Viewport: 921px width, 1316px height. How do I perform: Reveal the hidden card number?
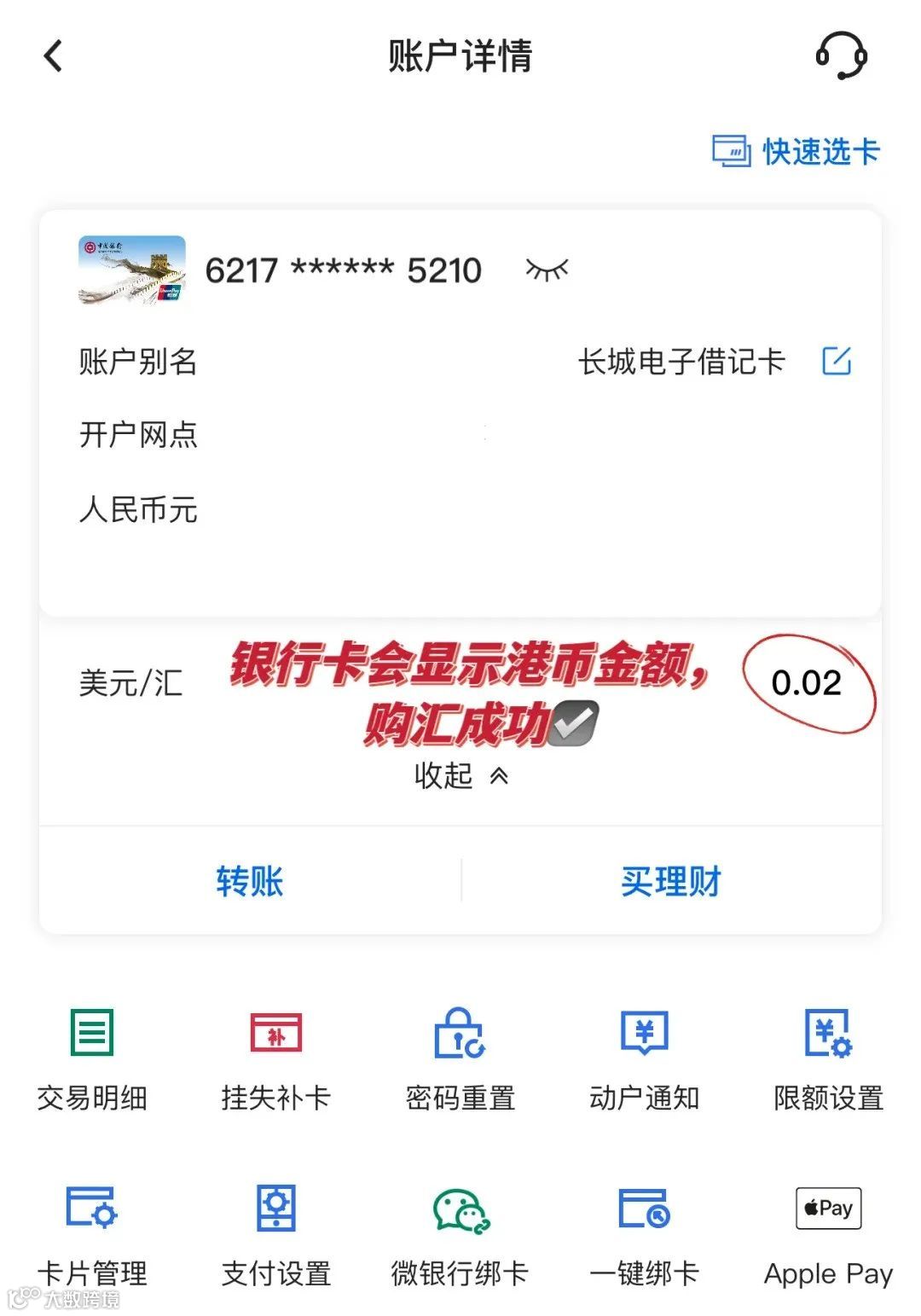(x=547, y=270)
